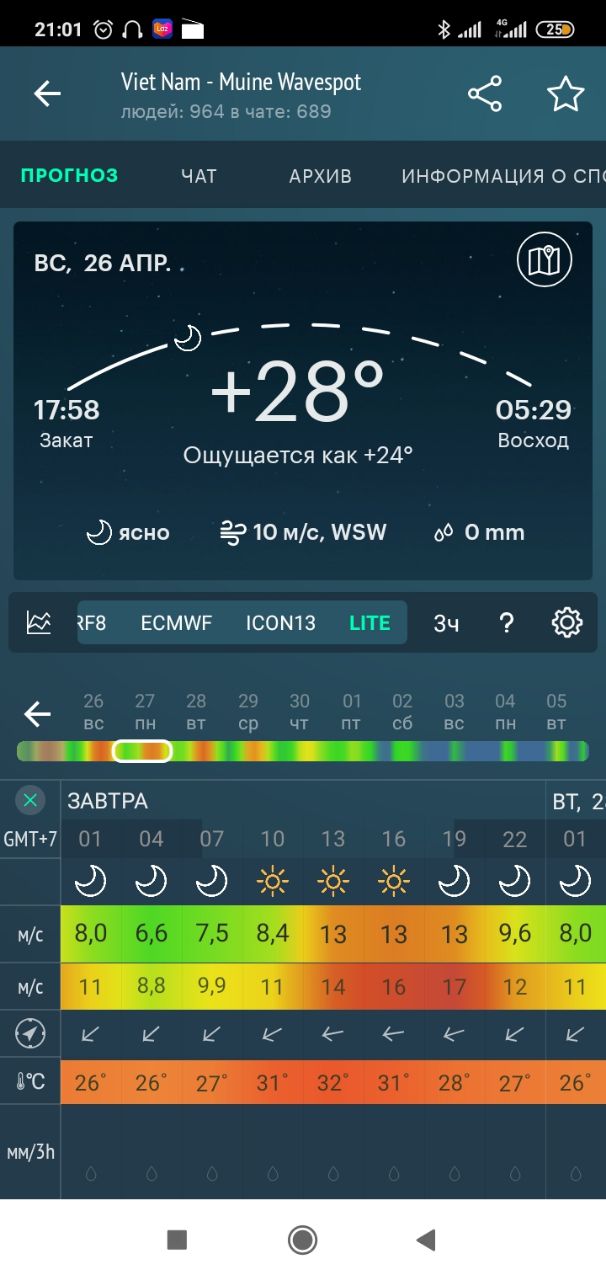
Task: Open the АРХИВ tab
Action: pyautogui.click(x=320, y=176)
